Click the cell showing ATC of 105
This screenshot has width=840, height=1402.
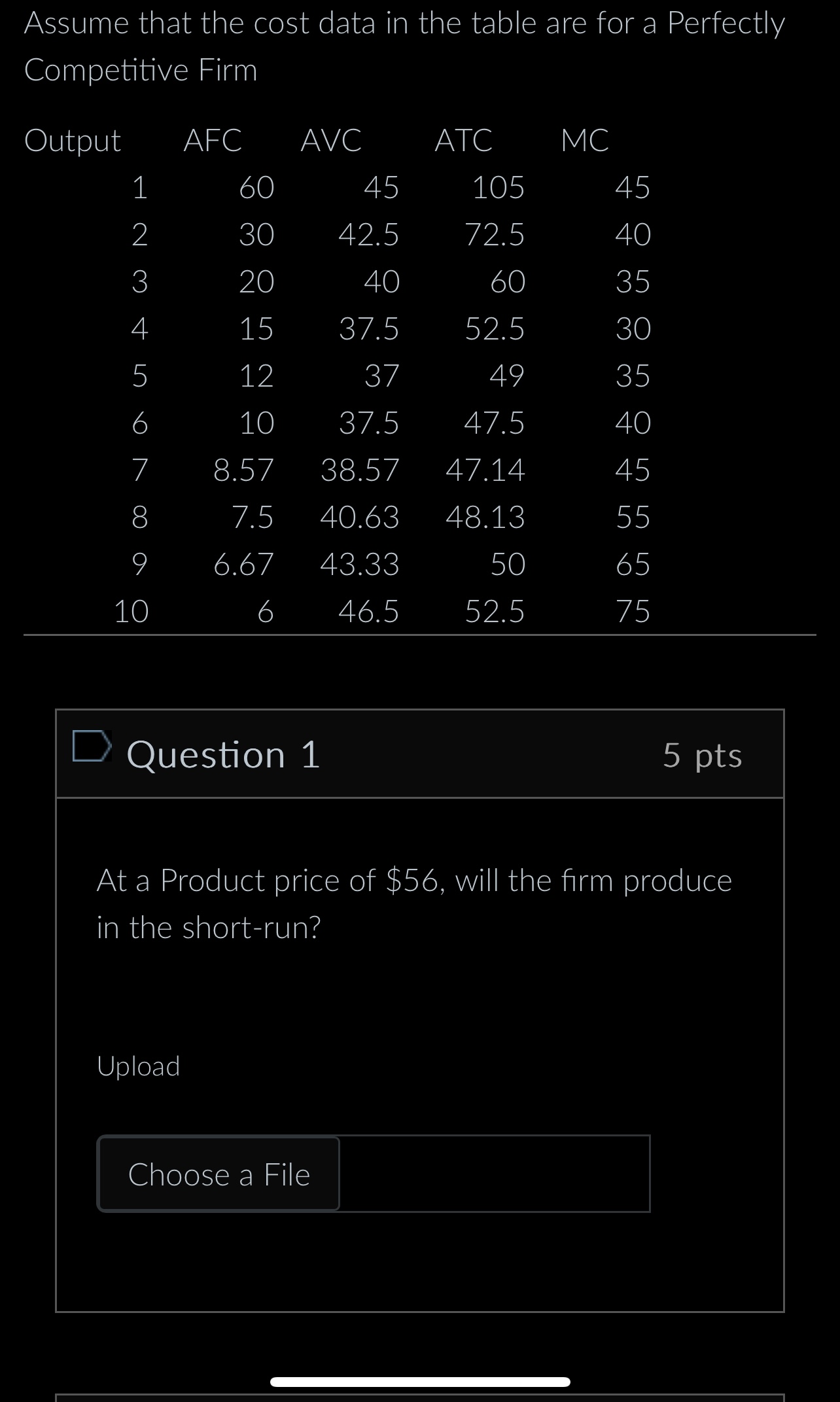point(497,188)
